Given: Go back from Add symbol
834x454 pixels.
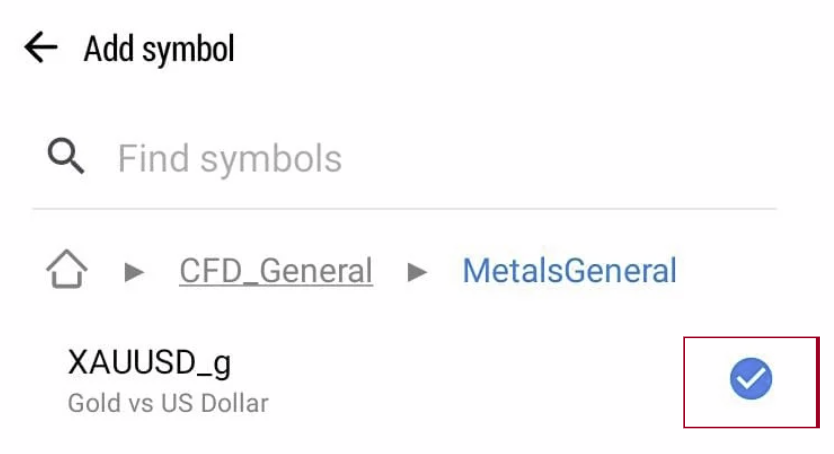Looking at the screenshot, I should pos(40,47).
